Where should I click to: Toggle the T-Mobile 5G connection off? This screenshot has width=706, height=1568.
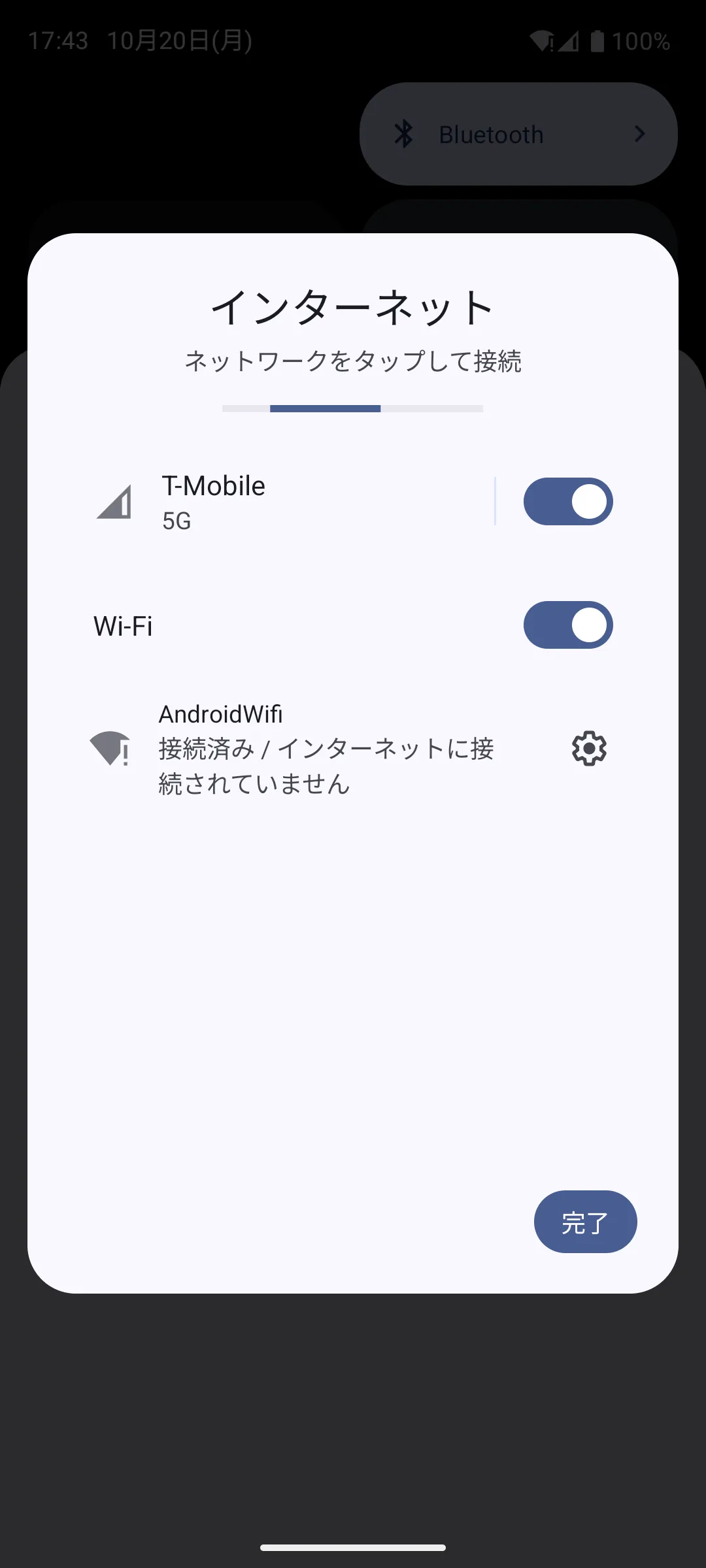click(x=567, y=501)
